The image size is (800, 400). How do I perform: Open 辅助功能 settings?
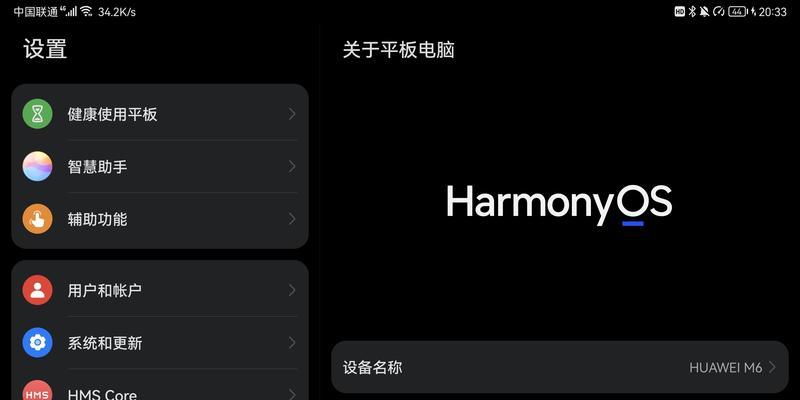160,218
